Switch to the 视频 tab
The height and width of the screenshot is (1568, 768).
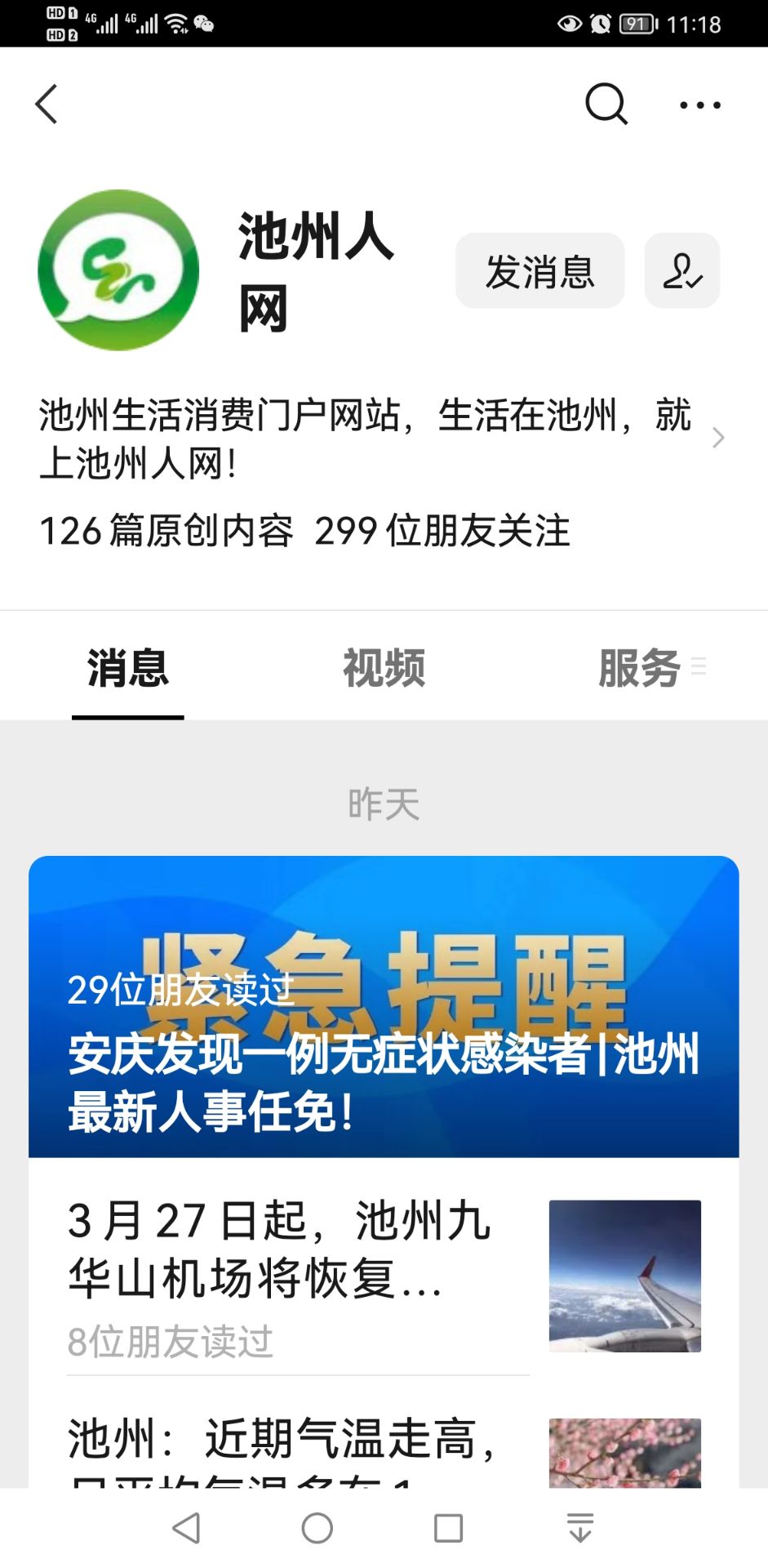384,668
